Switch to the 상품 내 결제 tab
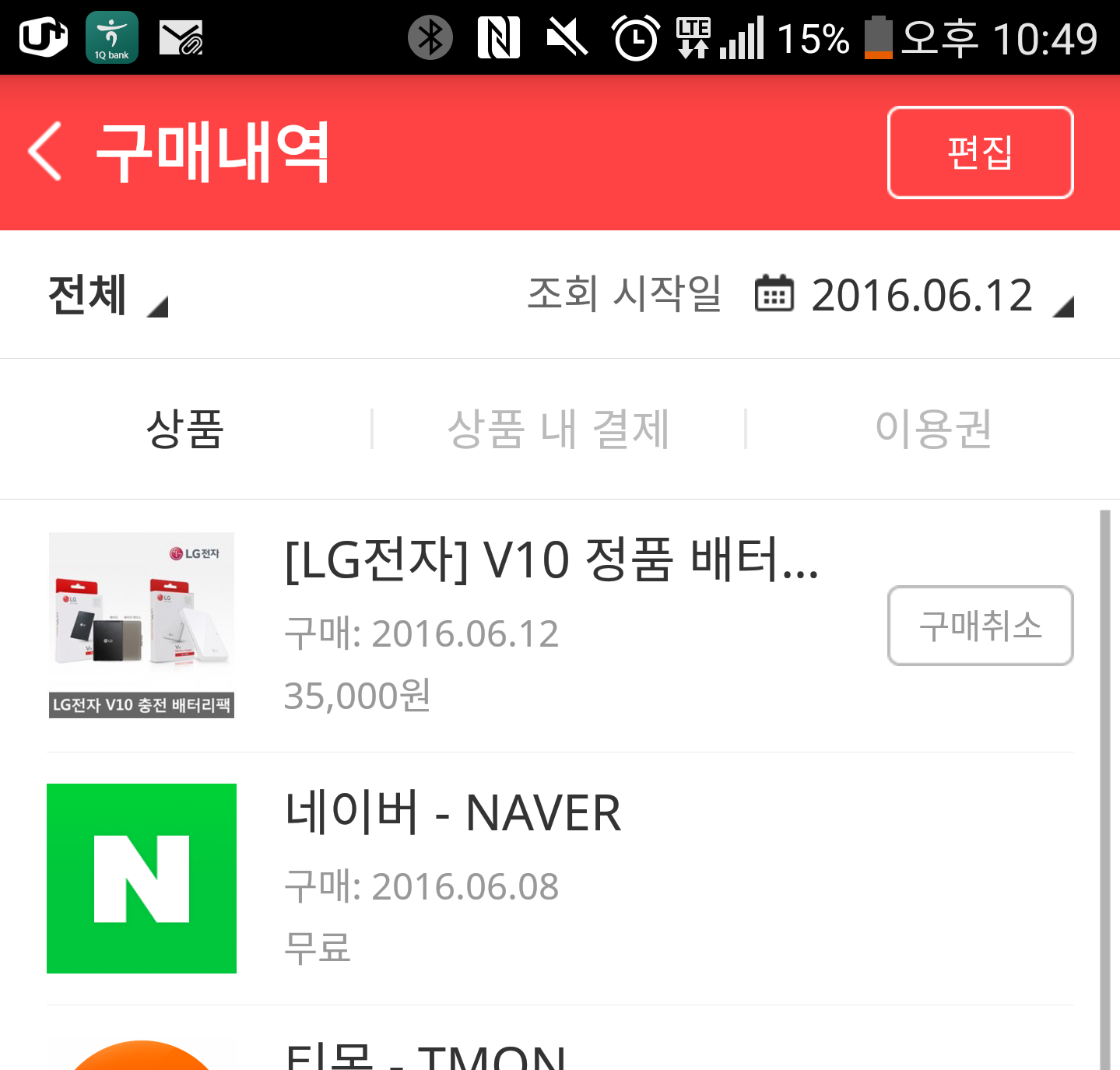Viewport: 1120px width, 1070px height. click(559, 429)
